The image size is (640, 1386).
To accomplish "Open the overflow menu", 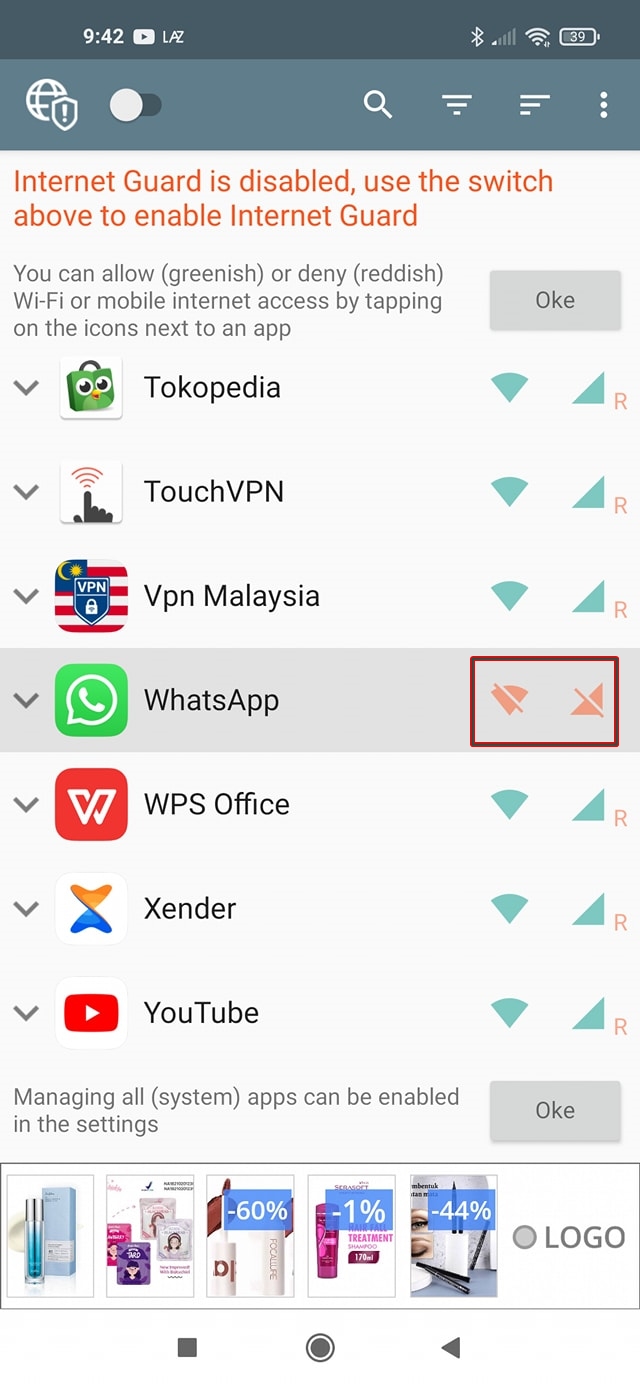I will click(x=603, y=104).
